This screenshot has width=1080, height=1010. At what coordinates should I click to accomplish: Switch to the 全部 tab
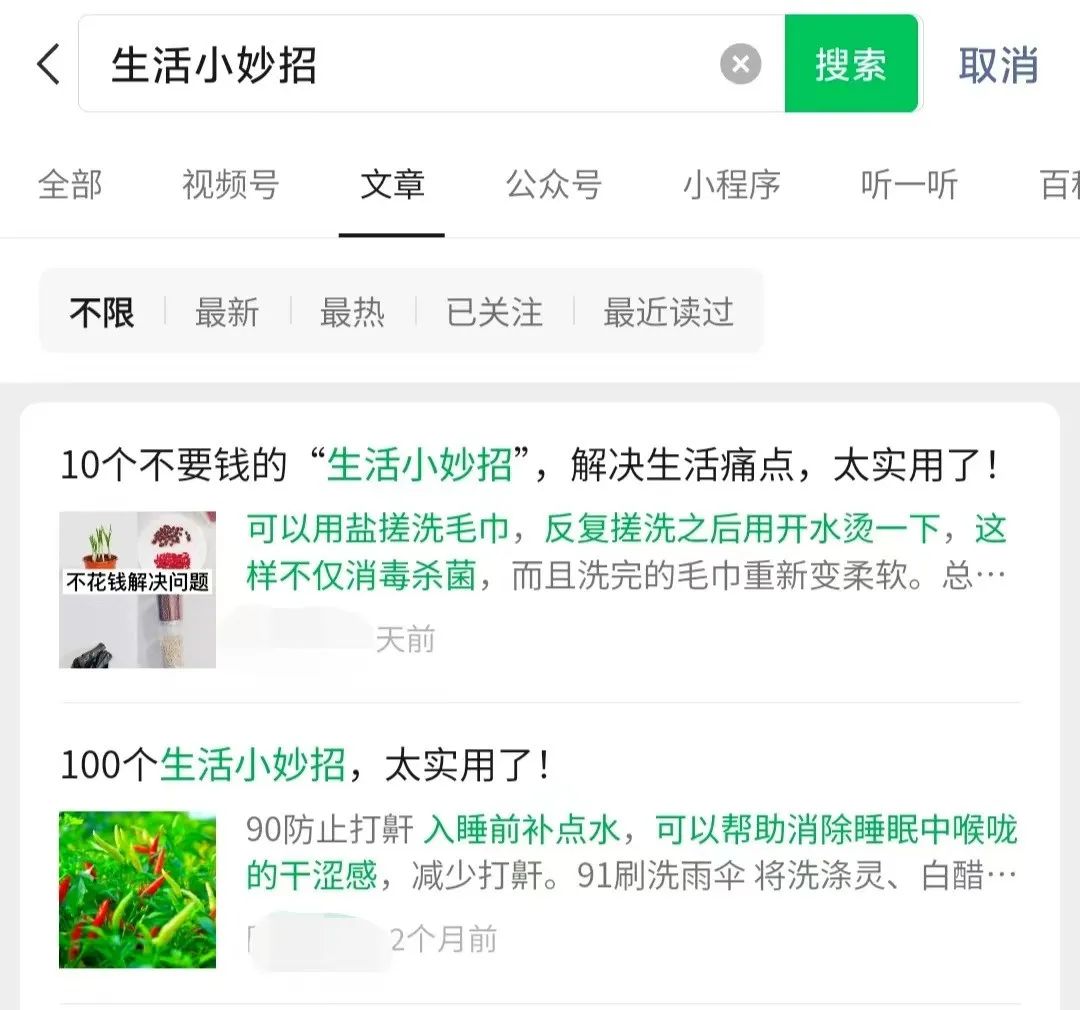pyautogui.click(x=70, y=185)
